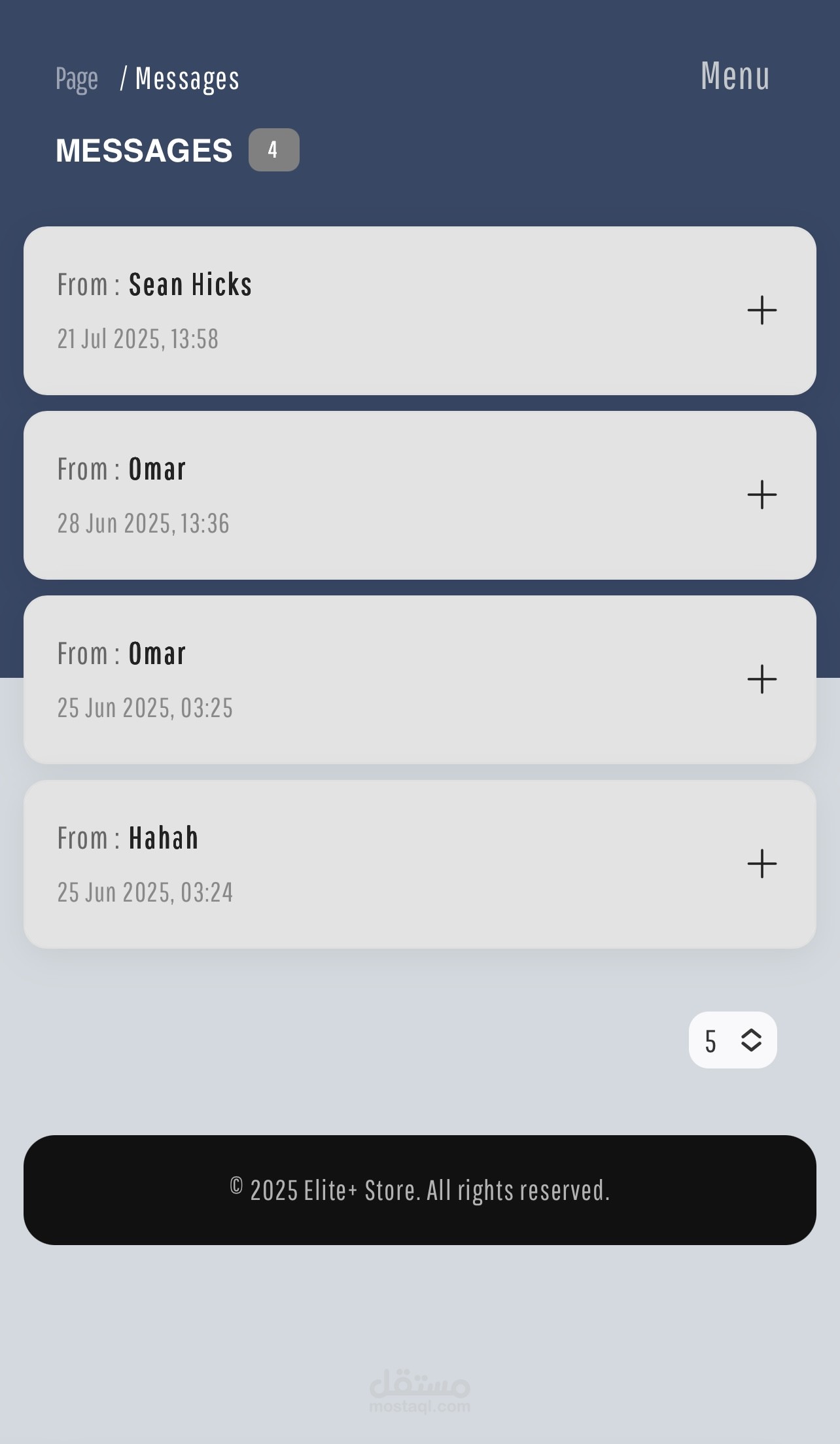This screenshot has width=840, height=1444.
Task: Expand the message from Sean Hicks
Action: click(x=762, y=310)
